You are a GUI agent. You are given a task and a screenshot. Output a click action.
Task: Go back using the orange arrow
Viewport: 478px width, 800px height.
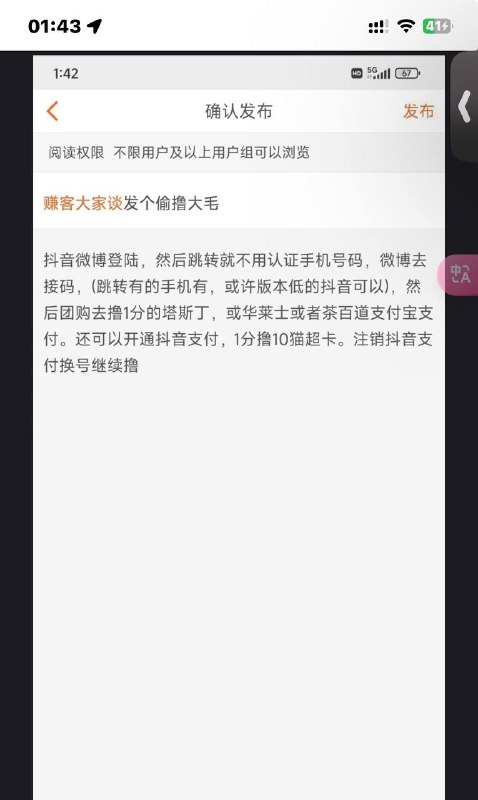point(53,111)
